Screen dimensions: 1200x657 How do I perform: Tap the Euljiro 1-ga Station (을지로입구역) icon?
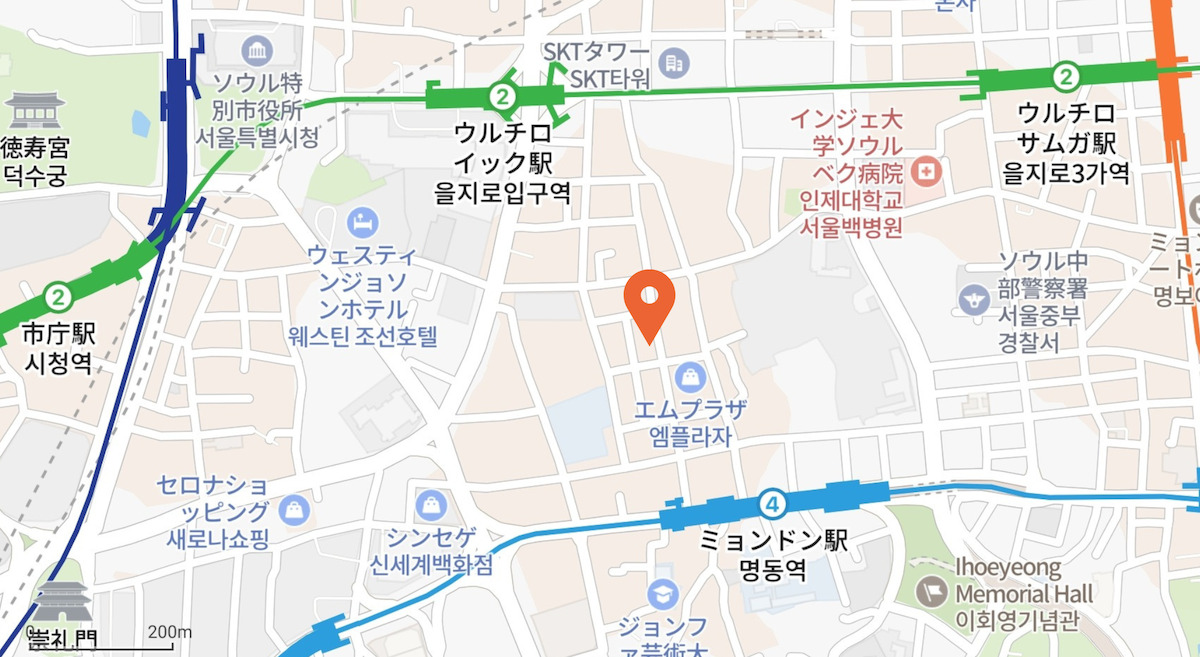502,97
